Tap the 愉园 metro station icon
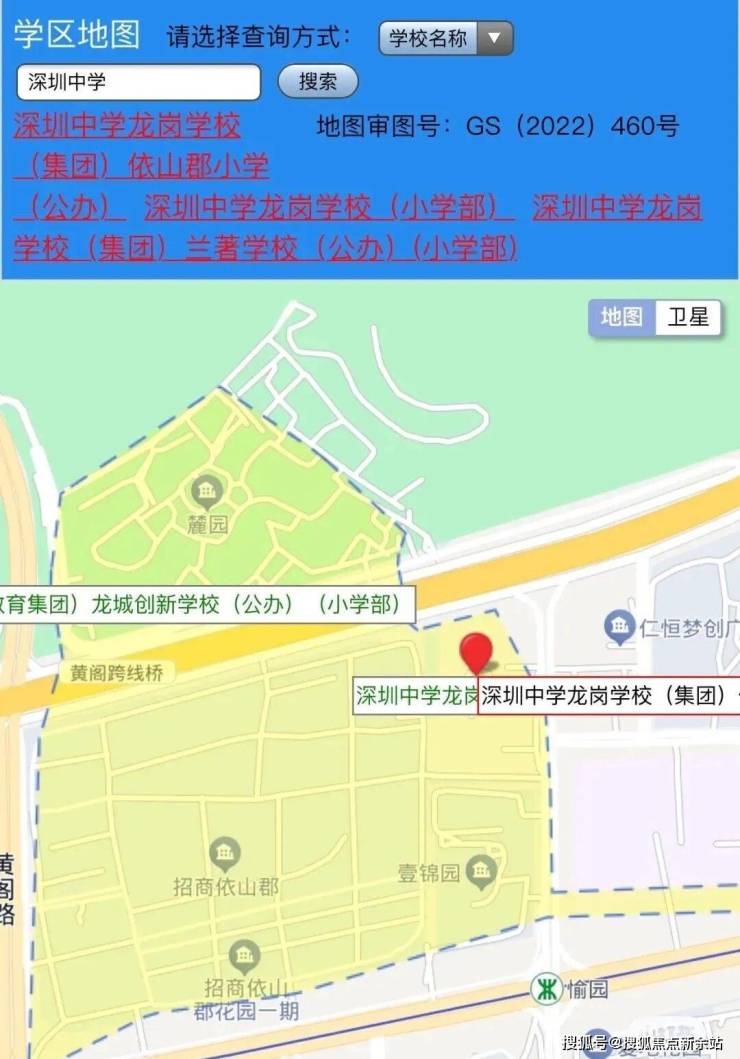The height and width of the screenshot is (1059, 740). coord(546,989)
